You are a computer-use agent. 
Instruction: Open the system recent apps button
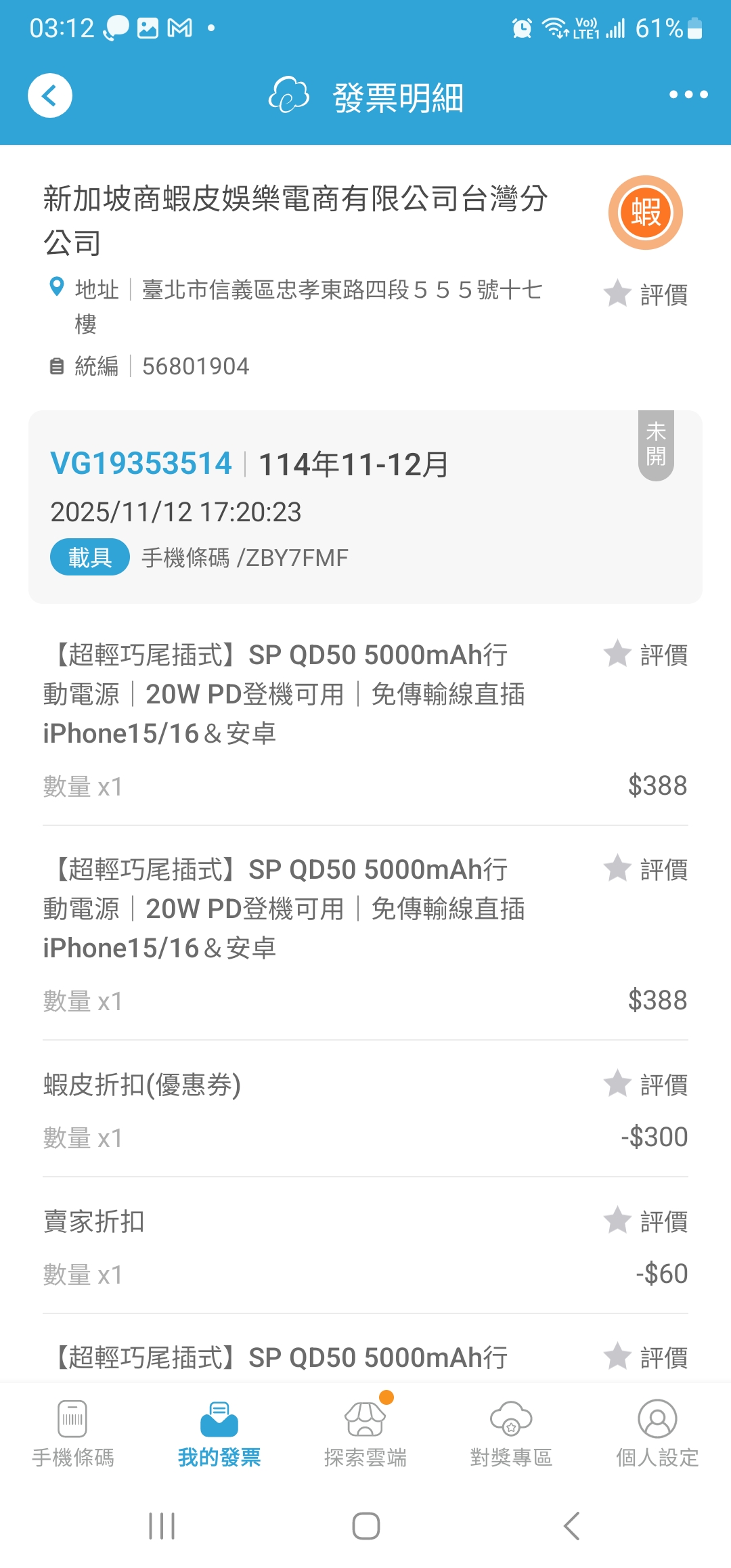click(x=162, y=1526)
